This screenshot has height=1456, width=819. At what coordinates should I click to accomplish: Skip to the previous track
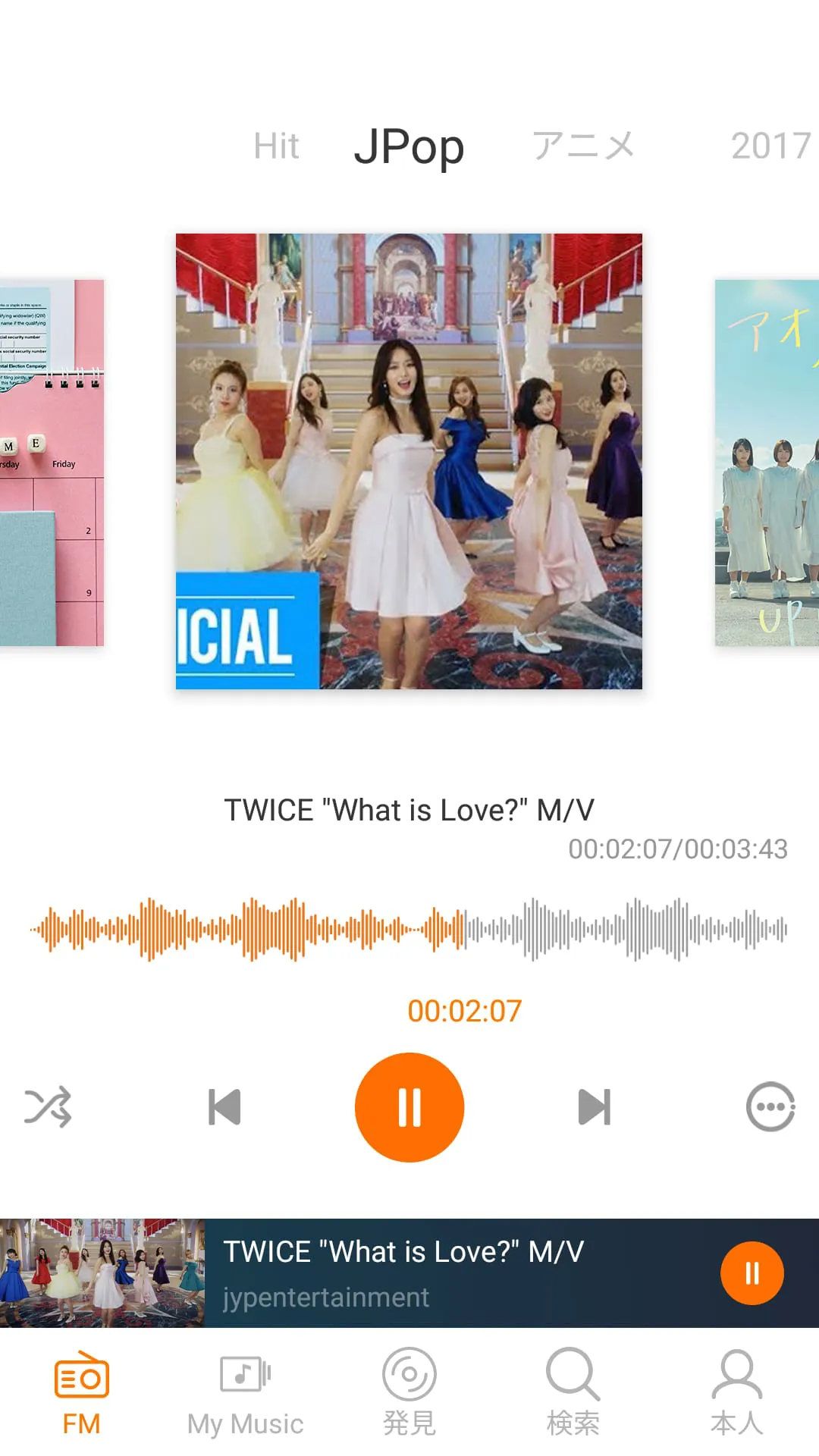(x=224, y=1106)
